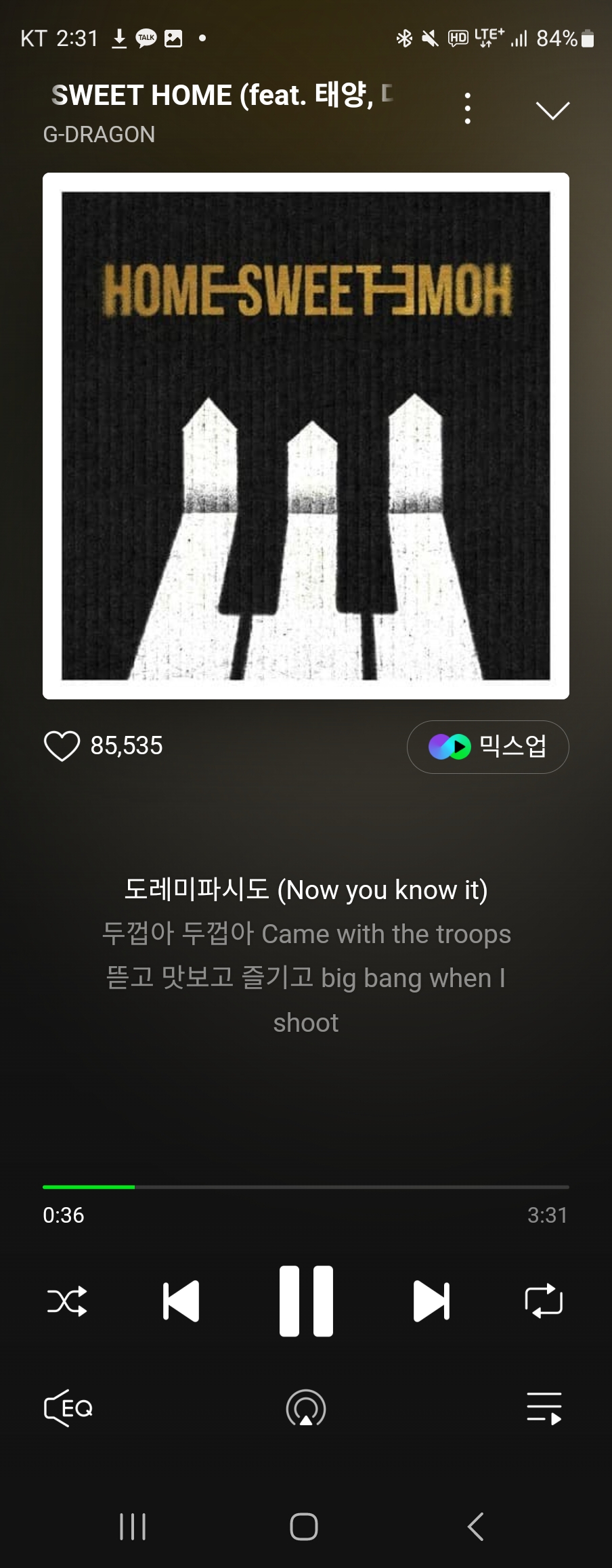
Task: Toggle repeat mode
Action: [x=544, y=1301]
